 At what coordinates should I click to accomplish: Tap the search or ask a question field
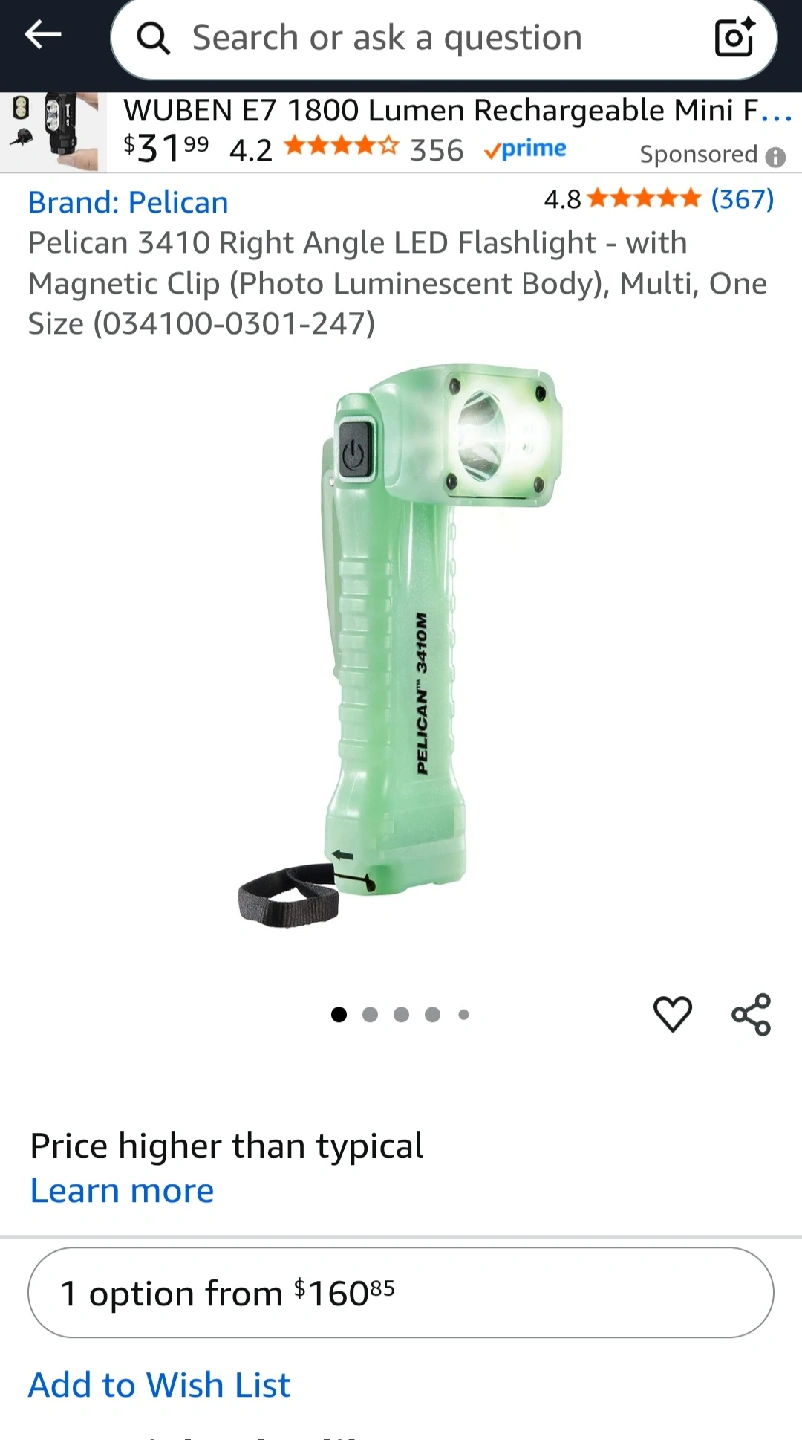[x=420, y=38]
